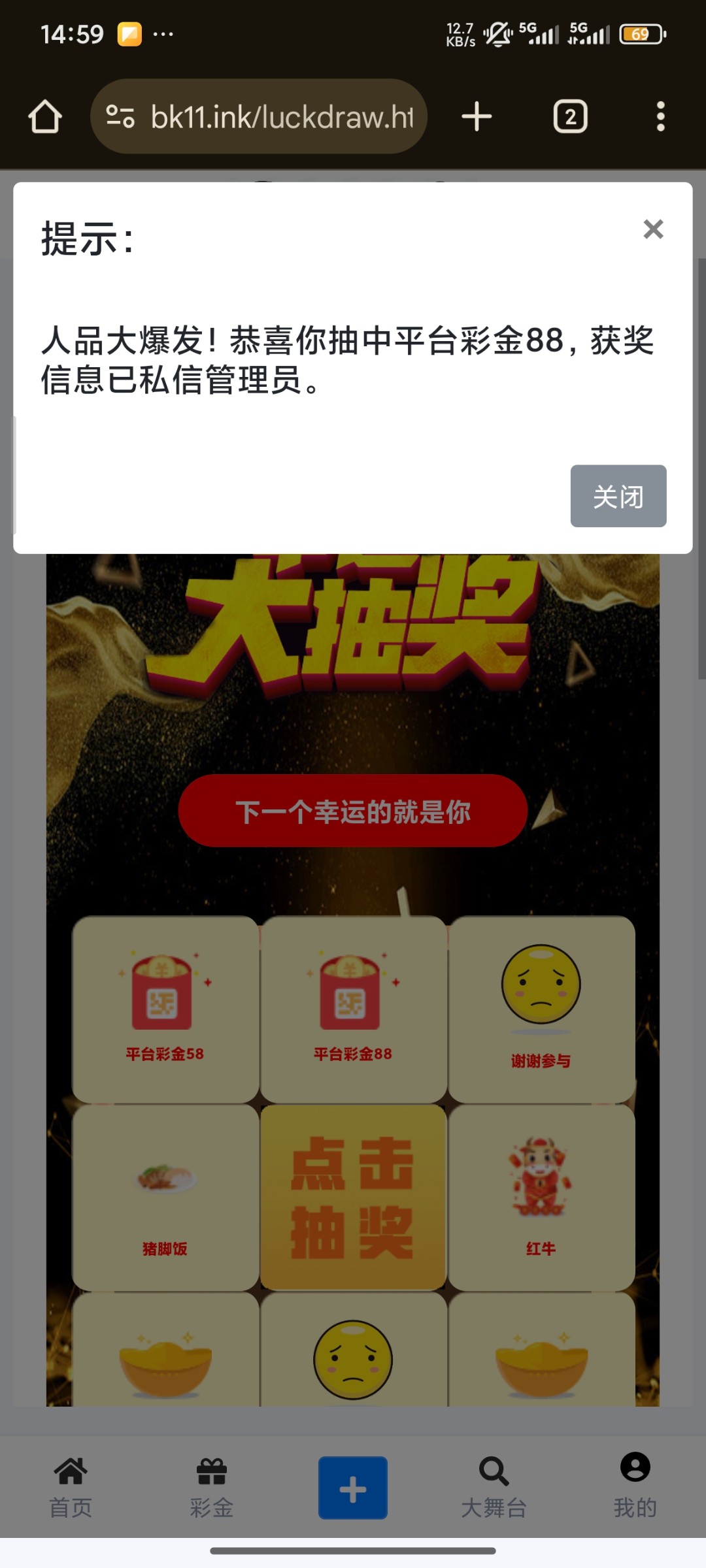
Task: Open the 大舞台 tab
Action: pyautogui.click(x=494, y=1487)
